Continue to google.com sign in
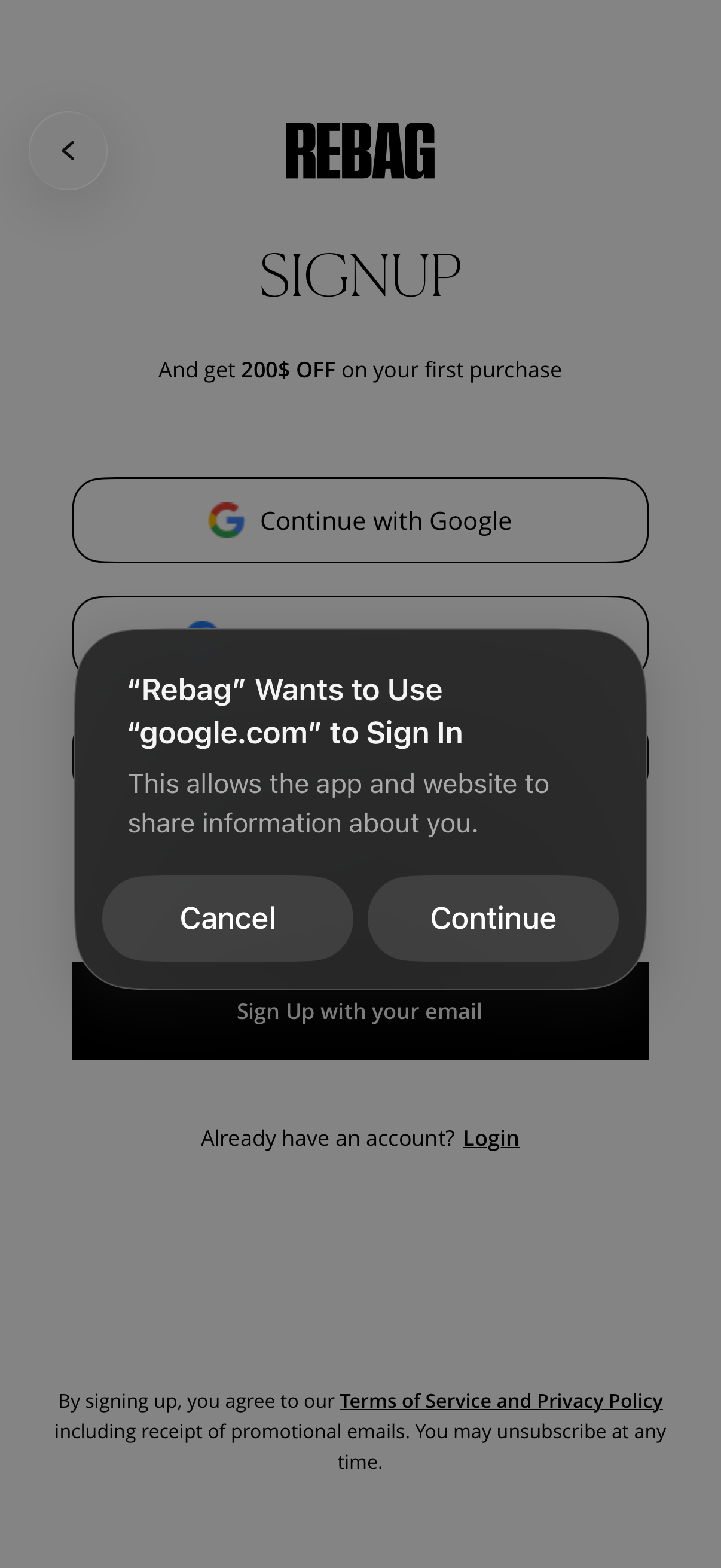This screenshot has width=721, height=1568. [x=493, y=919]
